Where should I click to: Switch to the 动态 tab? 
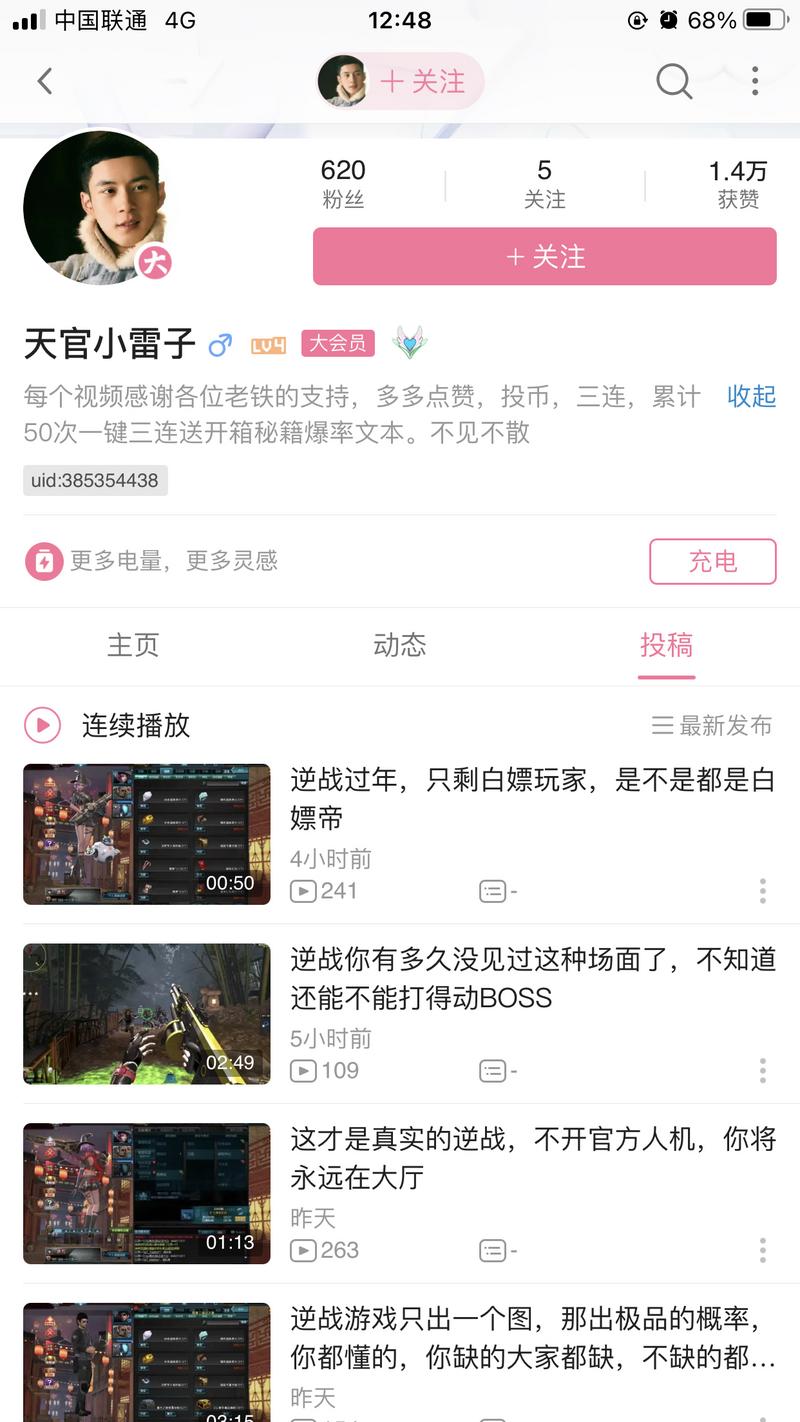pos(399,645)
